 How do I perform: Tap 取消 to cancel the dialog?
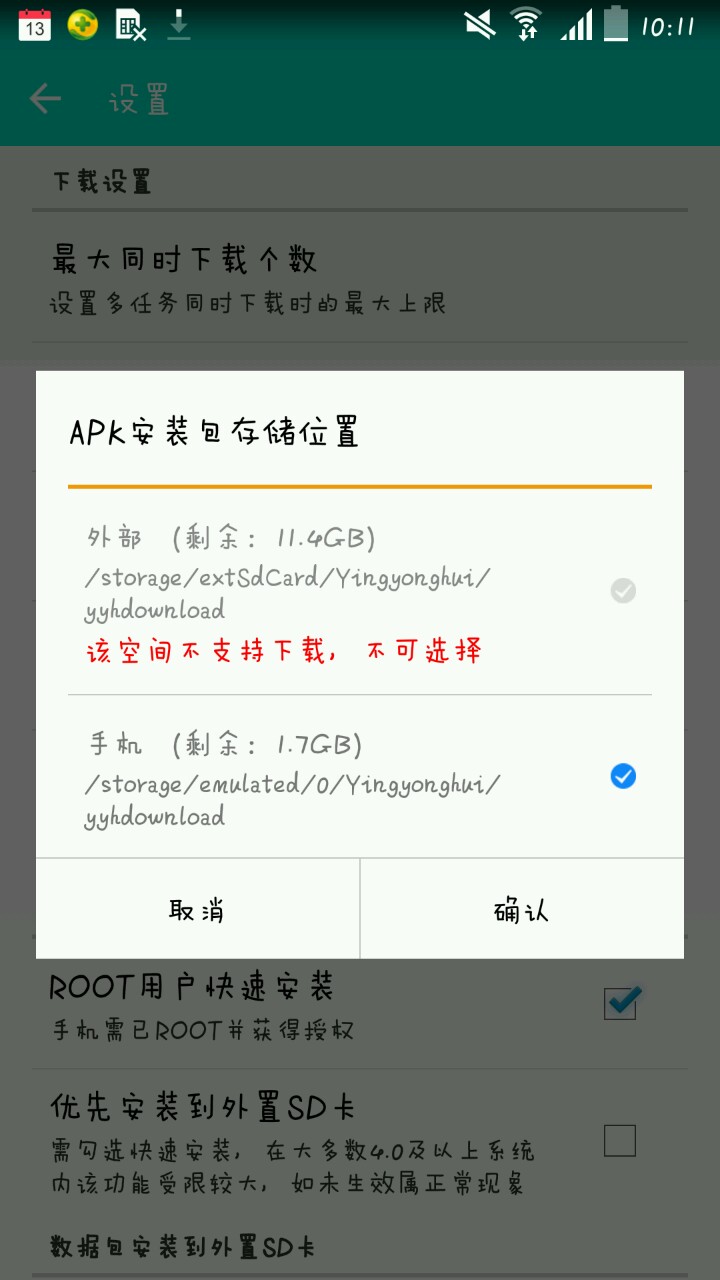point(197,909)
